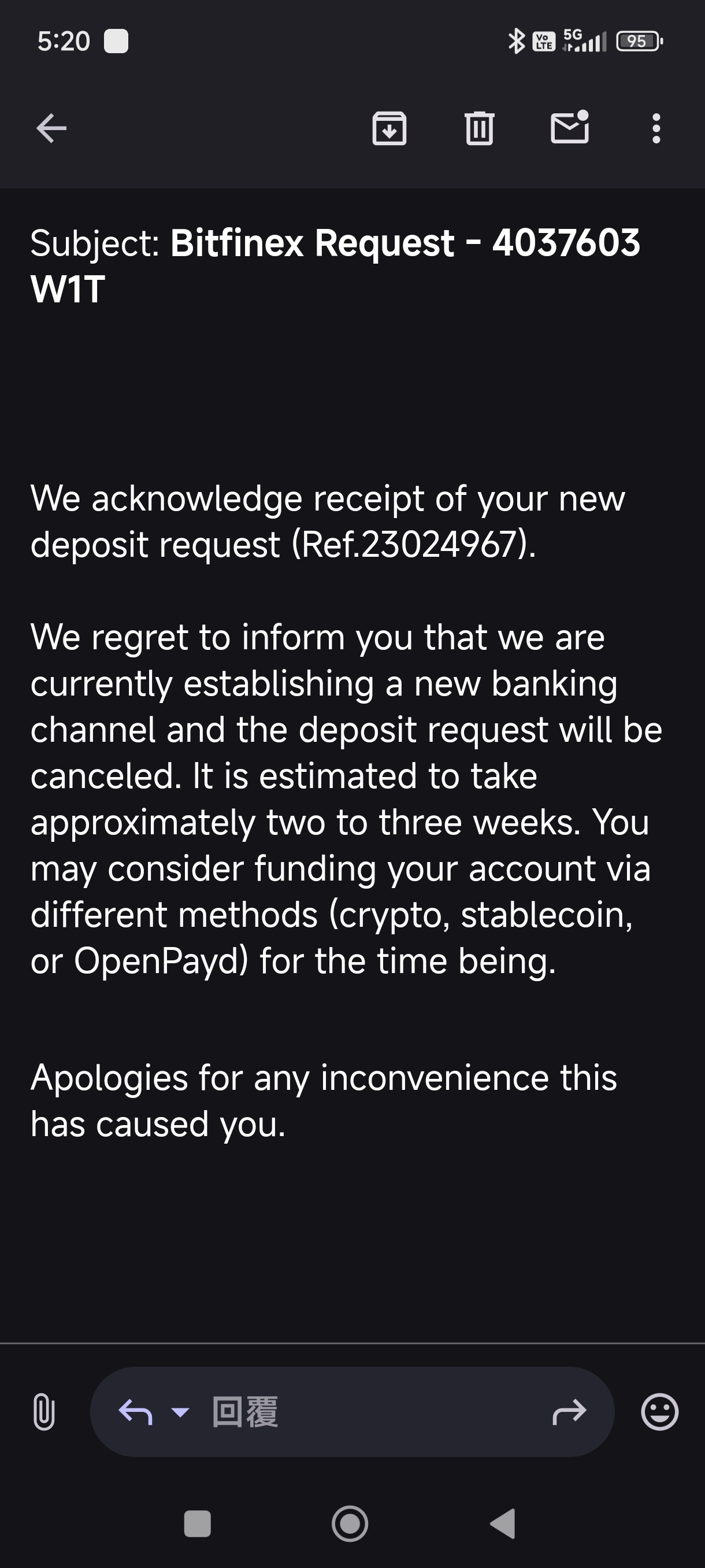Forward this email with the forward arrow
The height and width of the screenshot is (1568, 705).
(x=569, y=1411)
